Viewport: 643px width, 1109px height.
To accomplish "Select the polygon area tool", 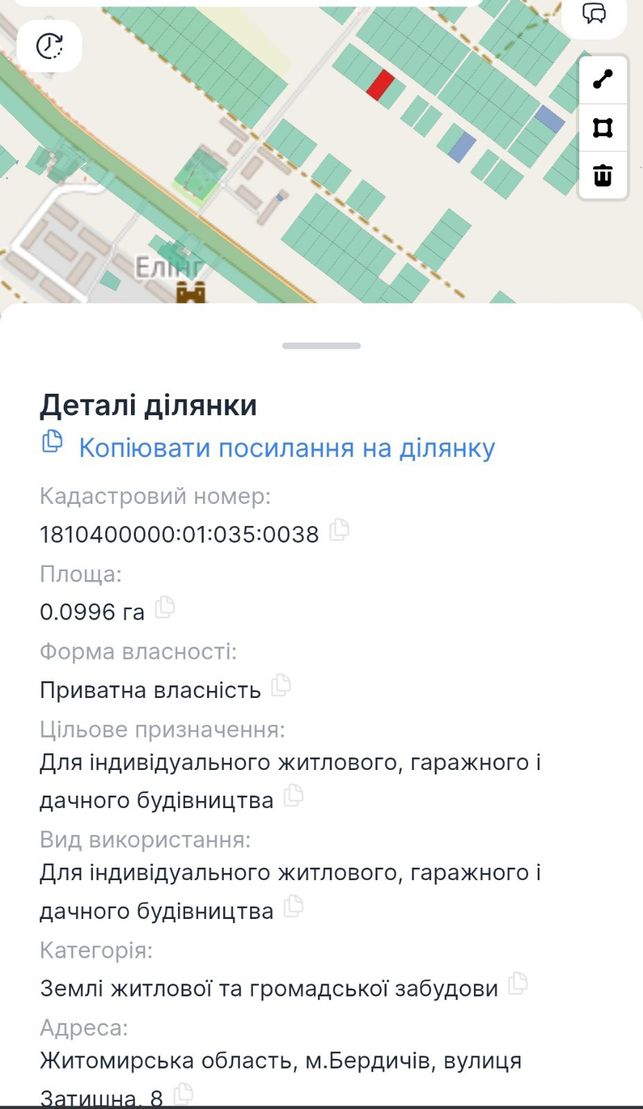I will [x=603, y=128].
